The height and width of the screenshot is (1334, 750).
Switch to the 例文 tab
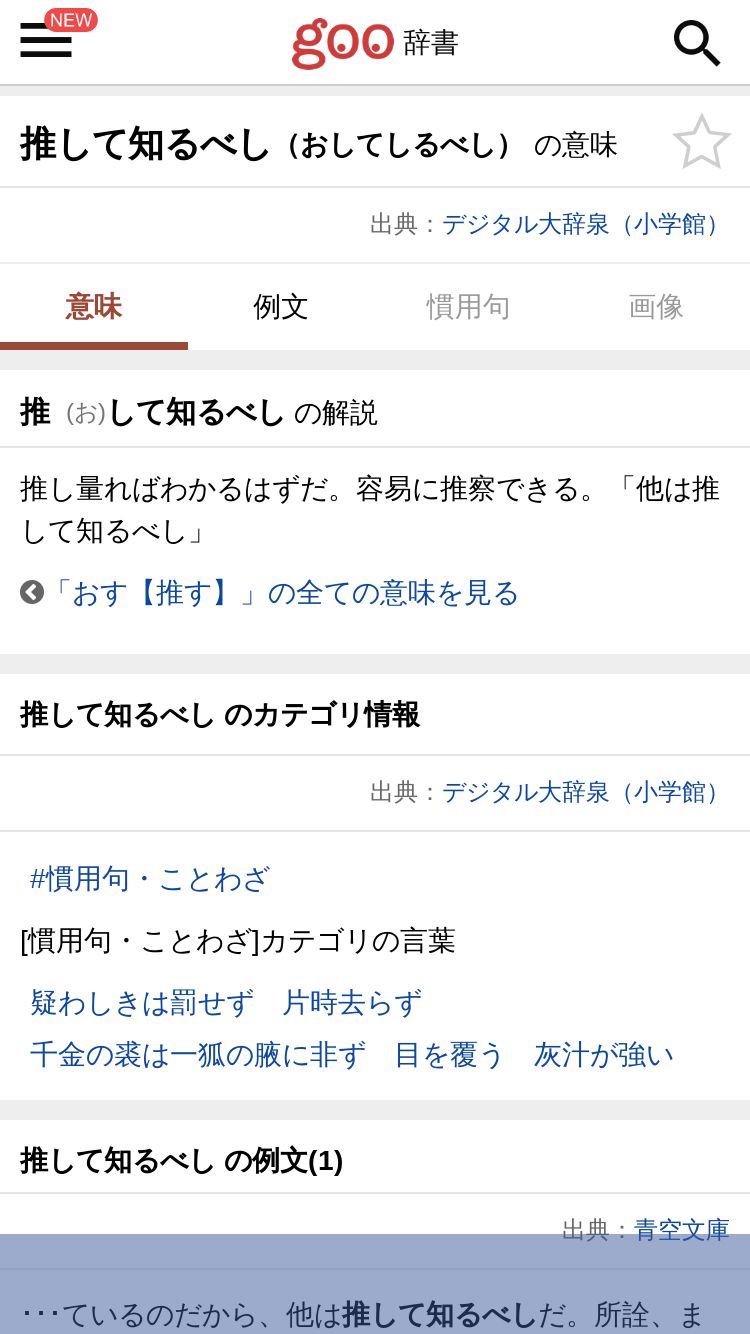pyautogui.click(x=281, y=307)
